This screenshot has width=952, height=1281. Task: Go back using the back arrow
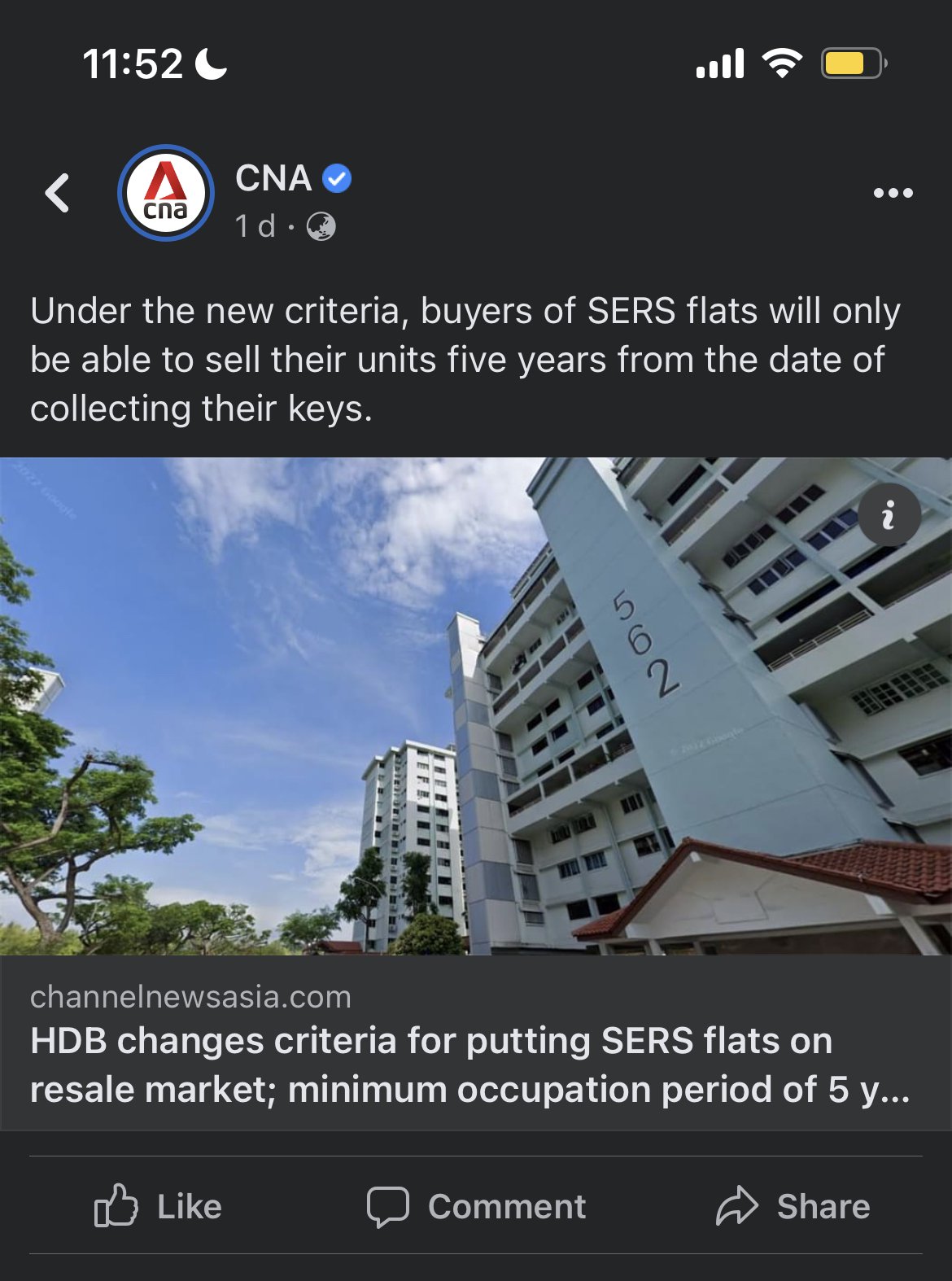[x=57, y=193]
